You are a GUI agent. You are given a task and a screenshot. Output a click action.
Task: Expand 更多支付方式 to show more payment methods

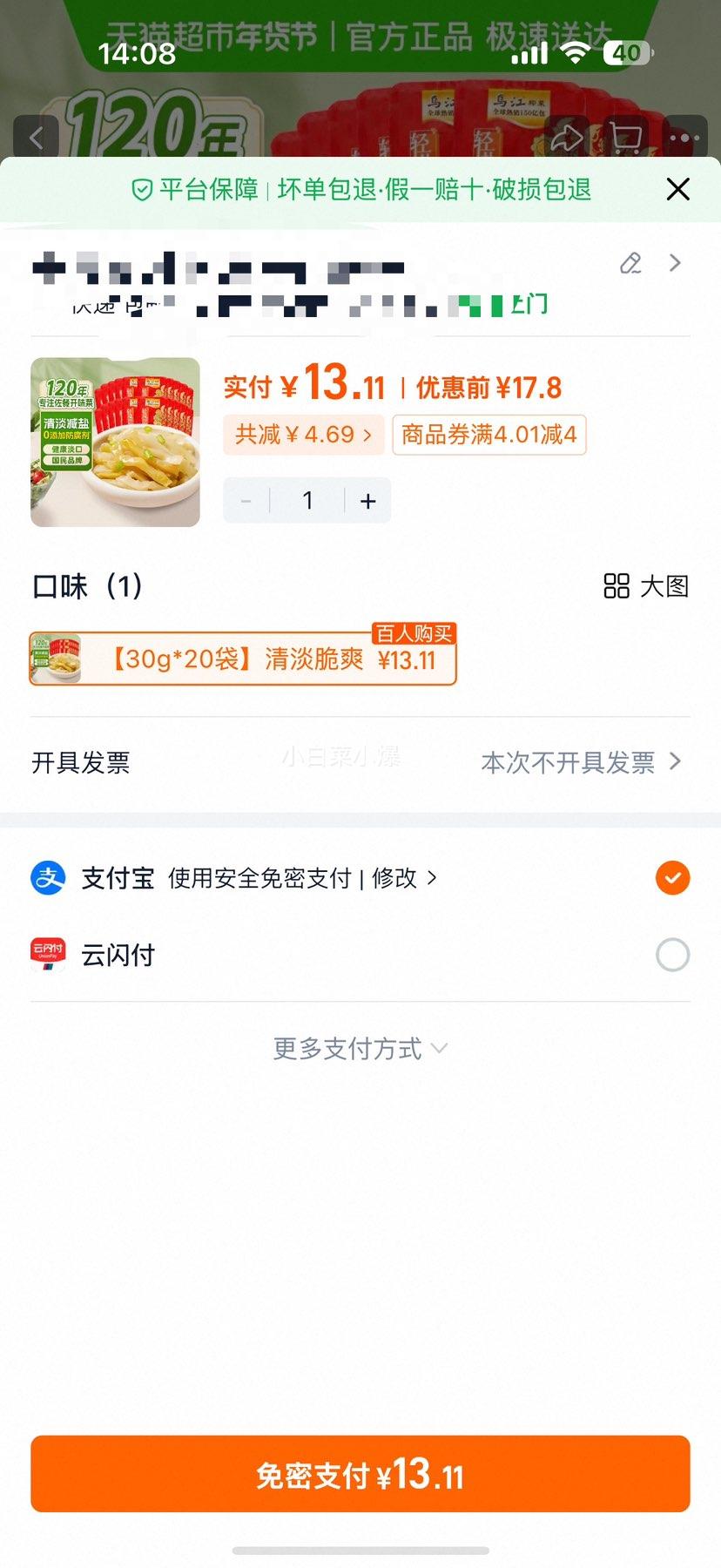360,1048
